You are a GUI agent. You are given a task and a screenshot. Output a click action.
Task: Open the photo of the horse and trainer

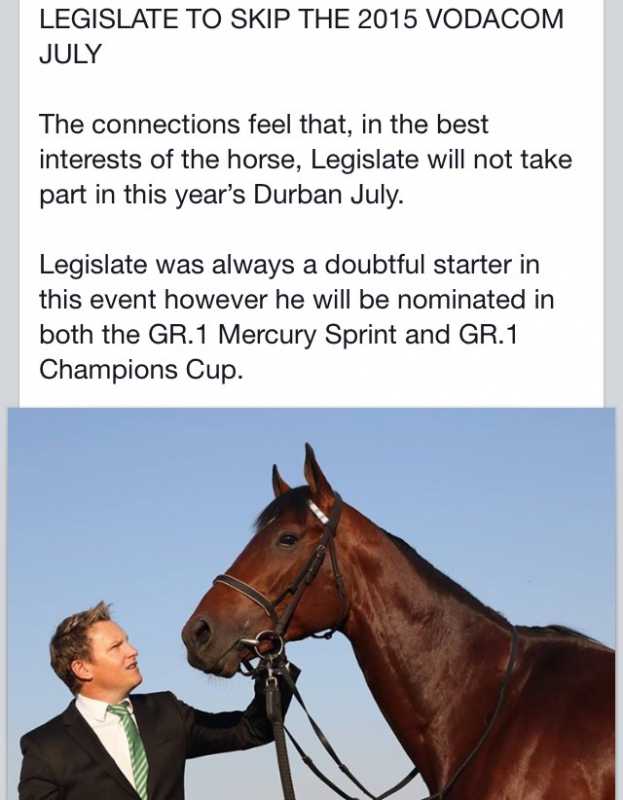(x=311, y=603)
